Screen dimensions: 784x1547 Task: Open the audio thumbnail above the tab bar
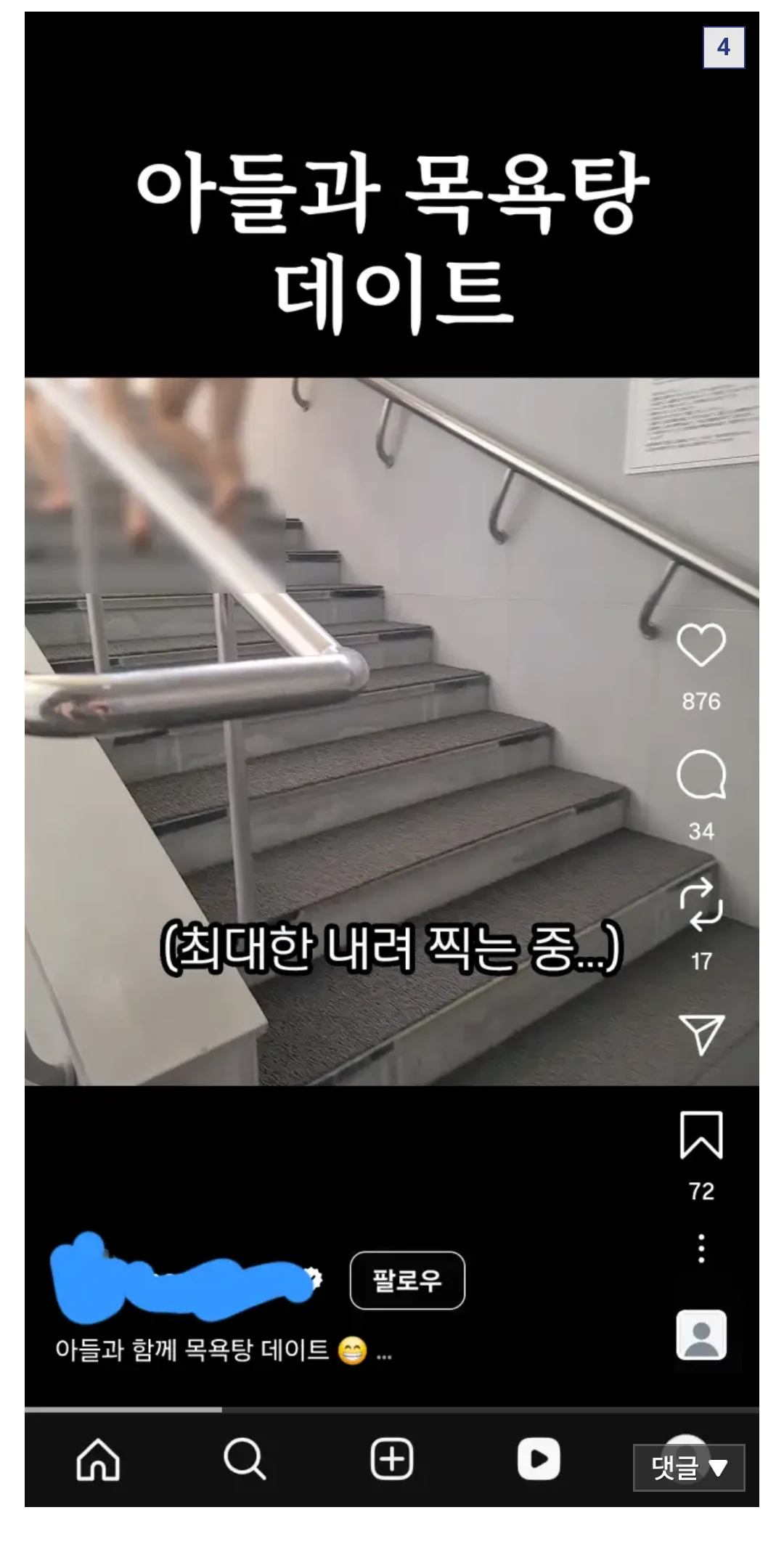(x=701, y=1334)
